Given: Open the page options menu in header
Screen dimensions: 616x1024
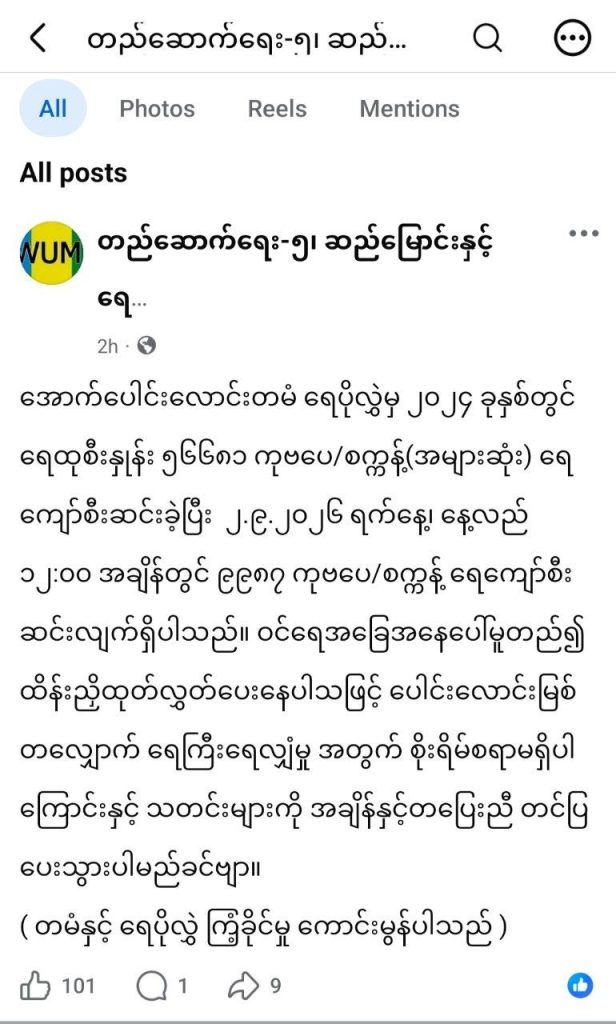Looking at the screenshot, I should [572, 39].
